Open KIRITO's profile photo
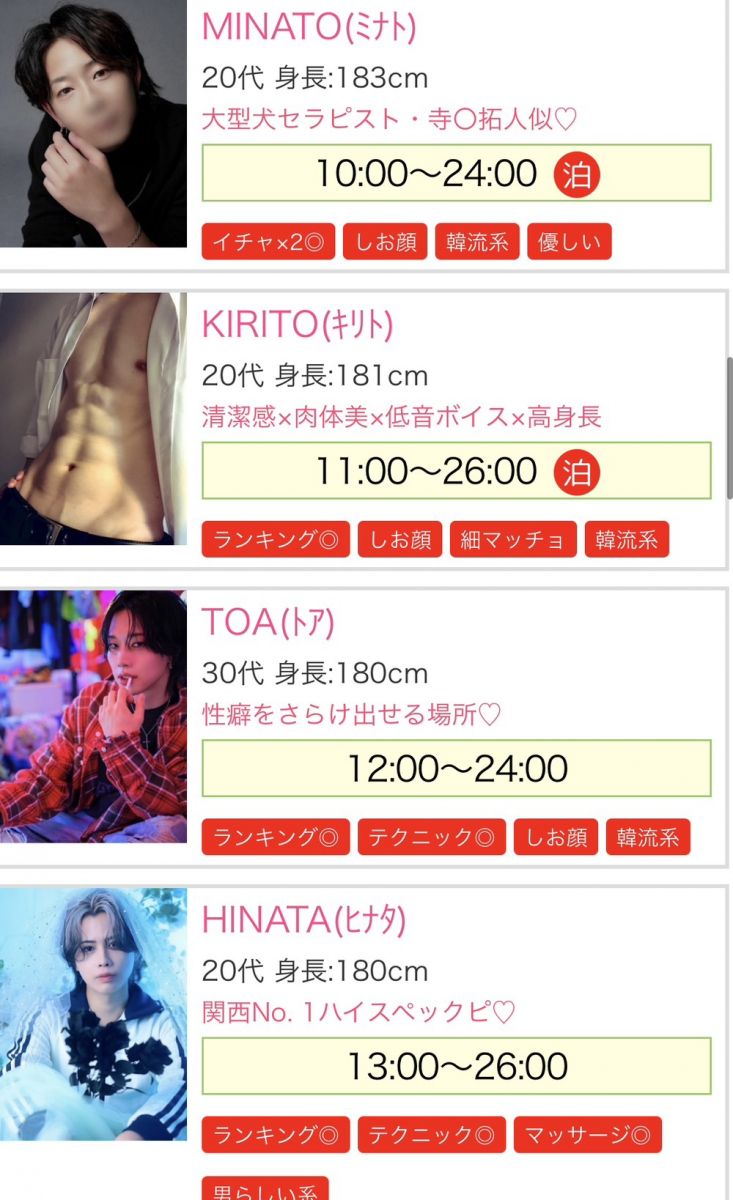The height and width of the screenshot is (1200, 733). coord(93,418)
